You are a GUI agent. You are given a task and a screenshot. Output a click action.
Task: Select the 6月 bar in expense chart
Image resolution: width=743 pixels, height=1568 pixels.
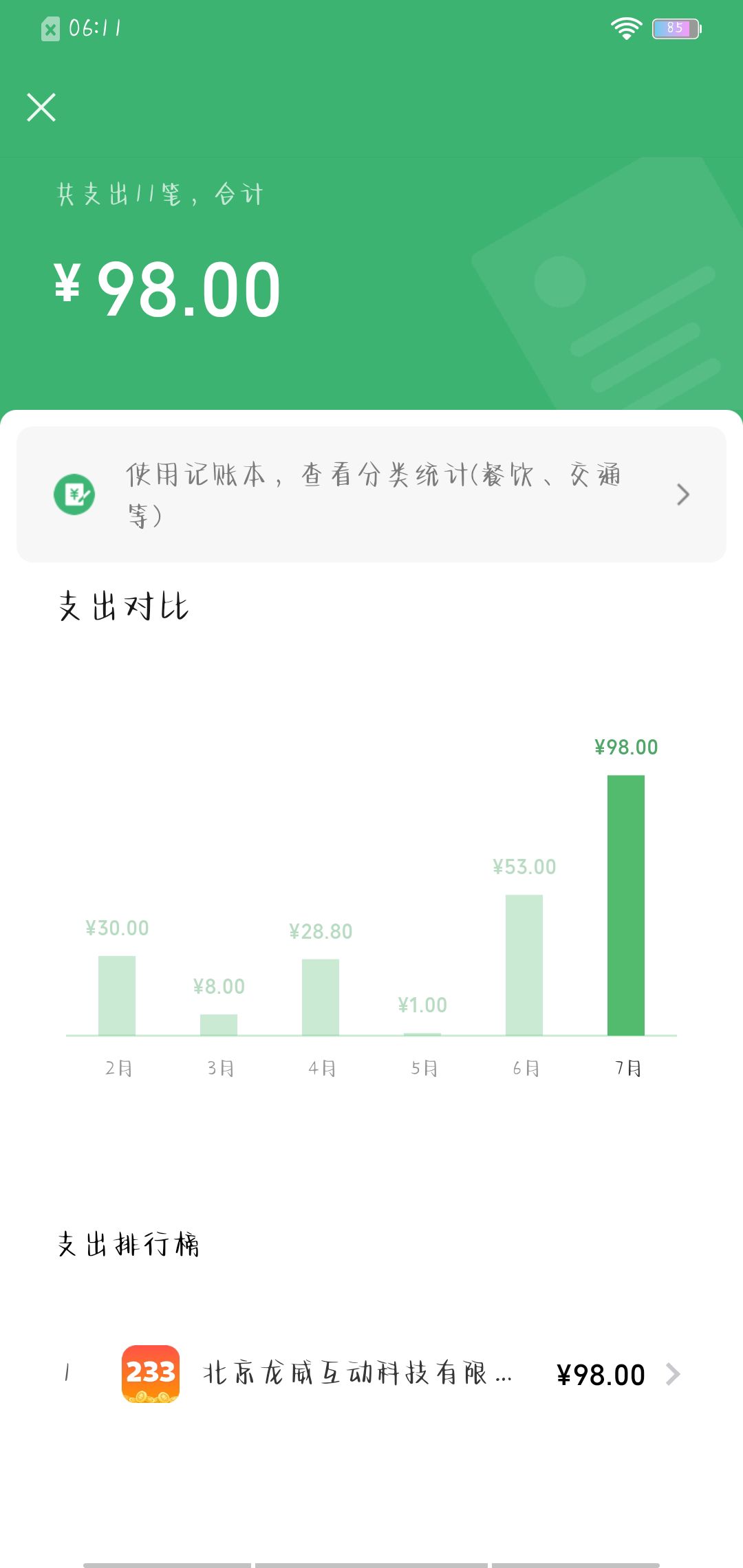(x=524, y=965)
